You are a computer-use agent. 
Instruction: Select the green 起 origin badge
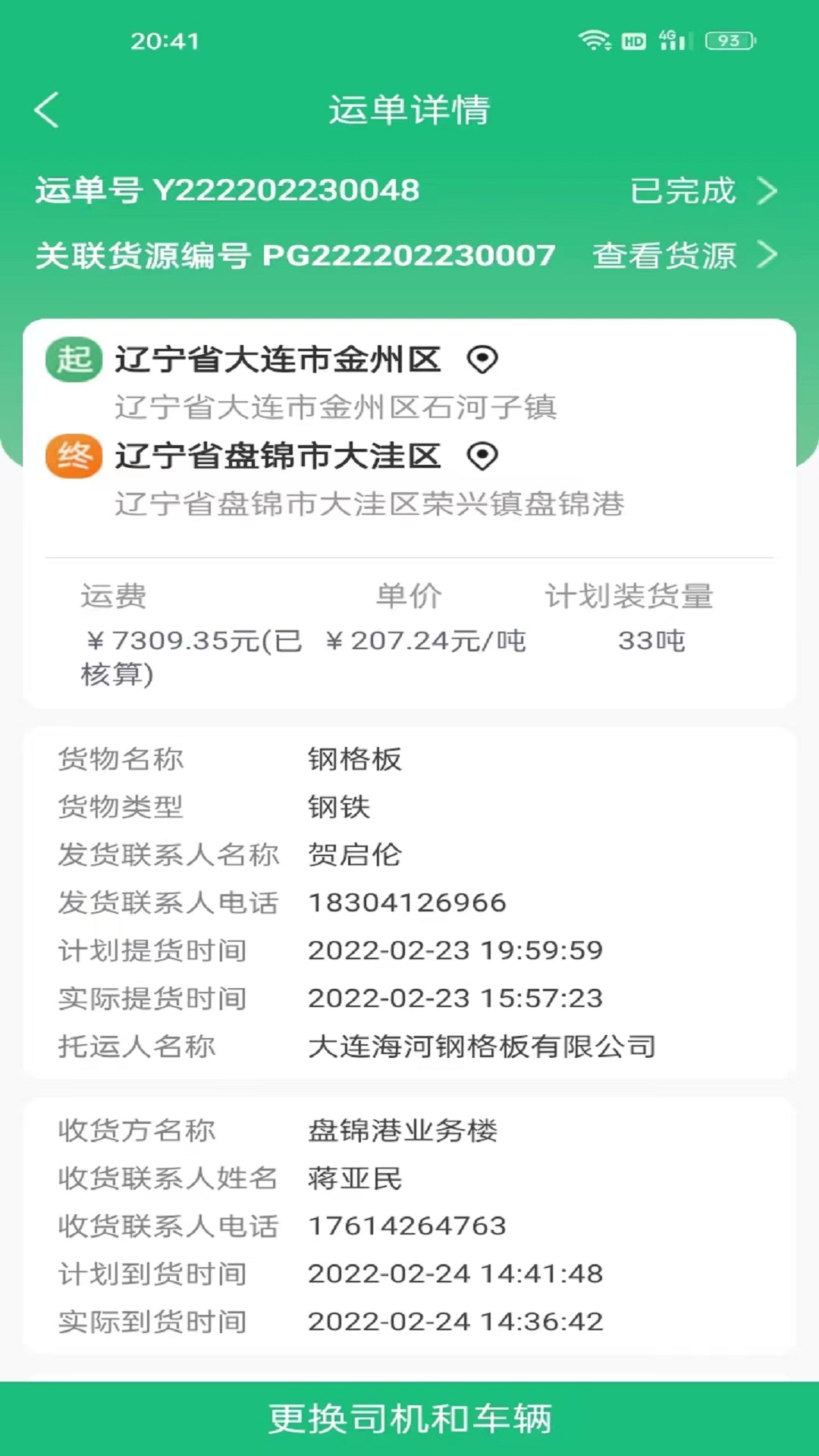click(x=73, y=360)
